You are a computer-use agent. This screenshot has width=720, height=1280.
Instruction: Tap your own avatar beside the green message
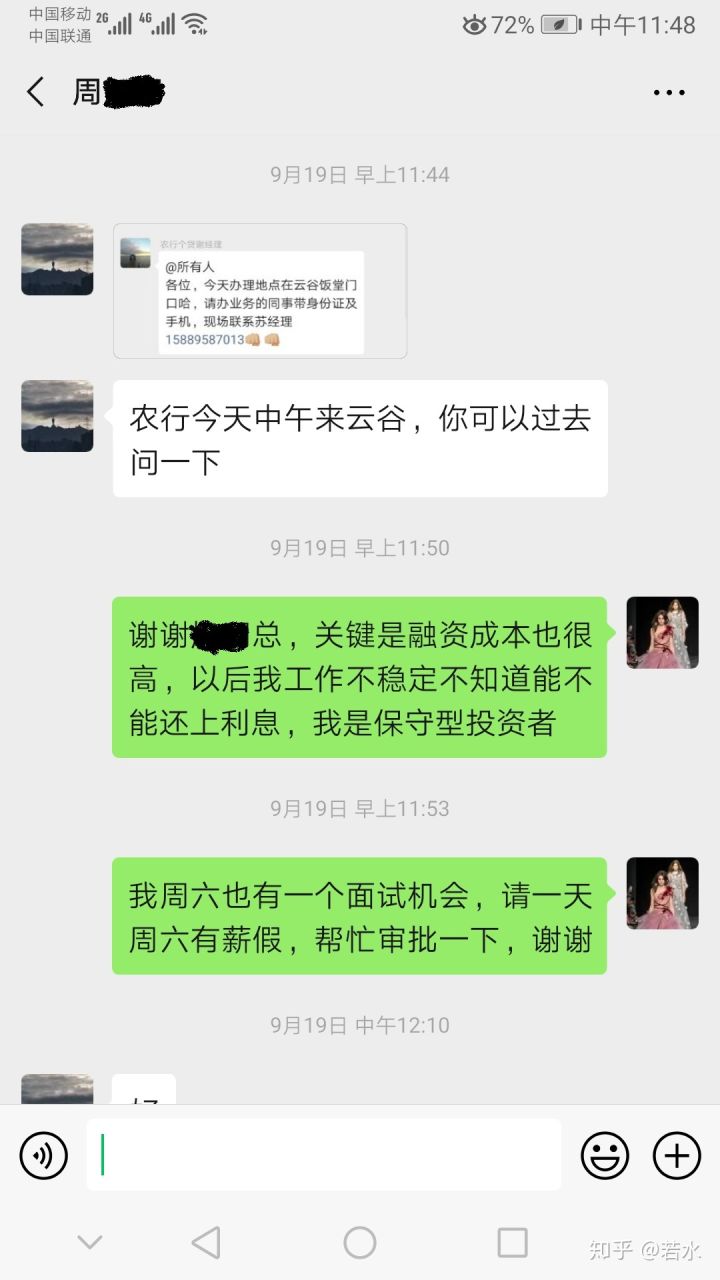tap(662, 632)
